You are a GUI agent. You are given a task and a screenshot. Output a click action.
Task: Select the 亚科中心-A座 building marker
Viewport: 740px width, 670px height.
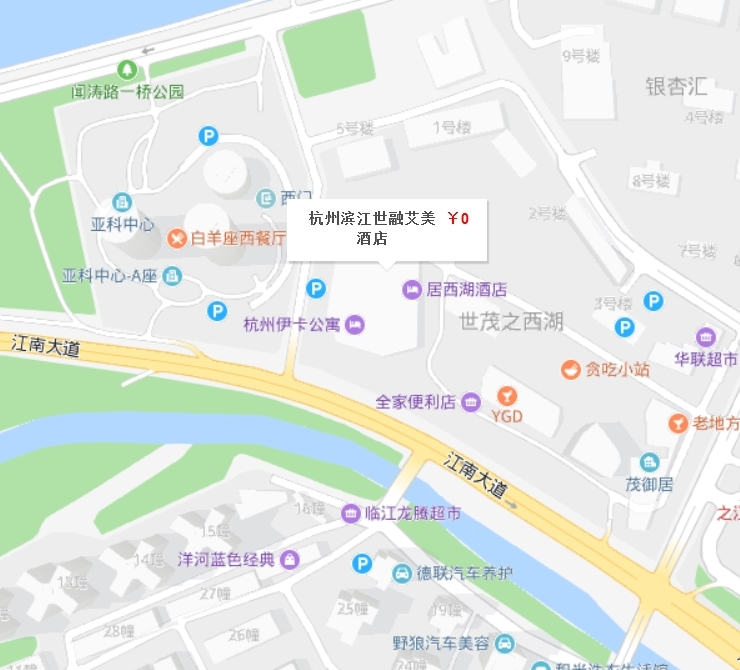click(x=172, y=275)
